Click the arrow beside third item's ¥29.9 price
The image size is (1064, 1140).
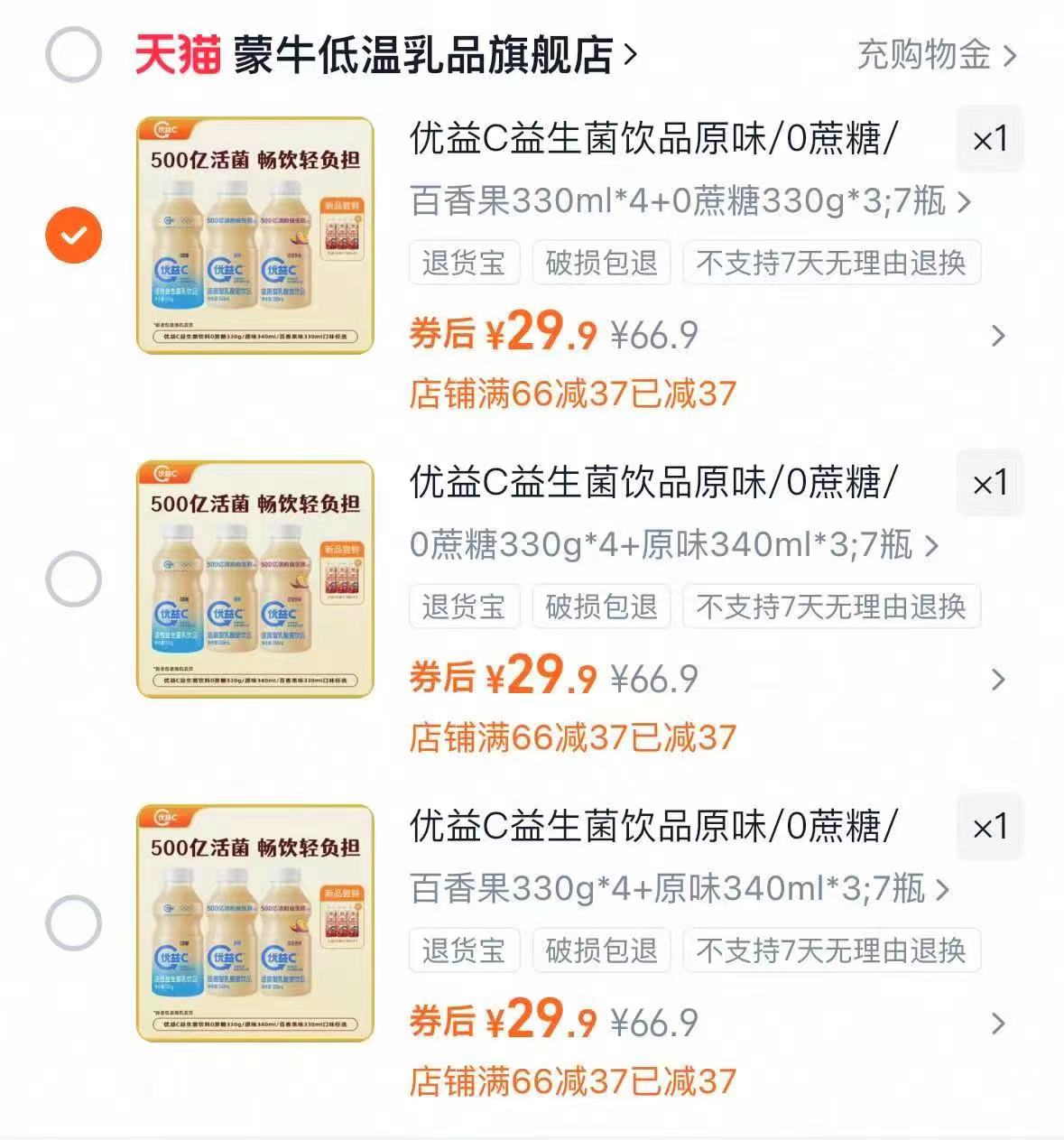click(x=997, y=1023)
